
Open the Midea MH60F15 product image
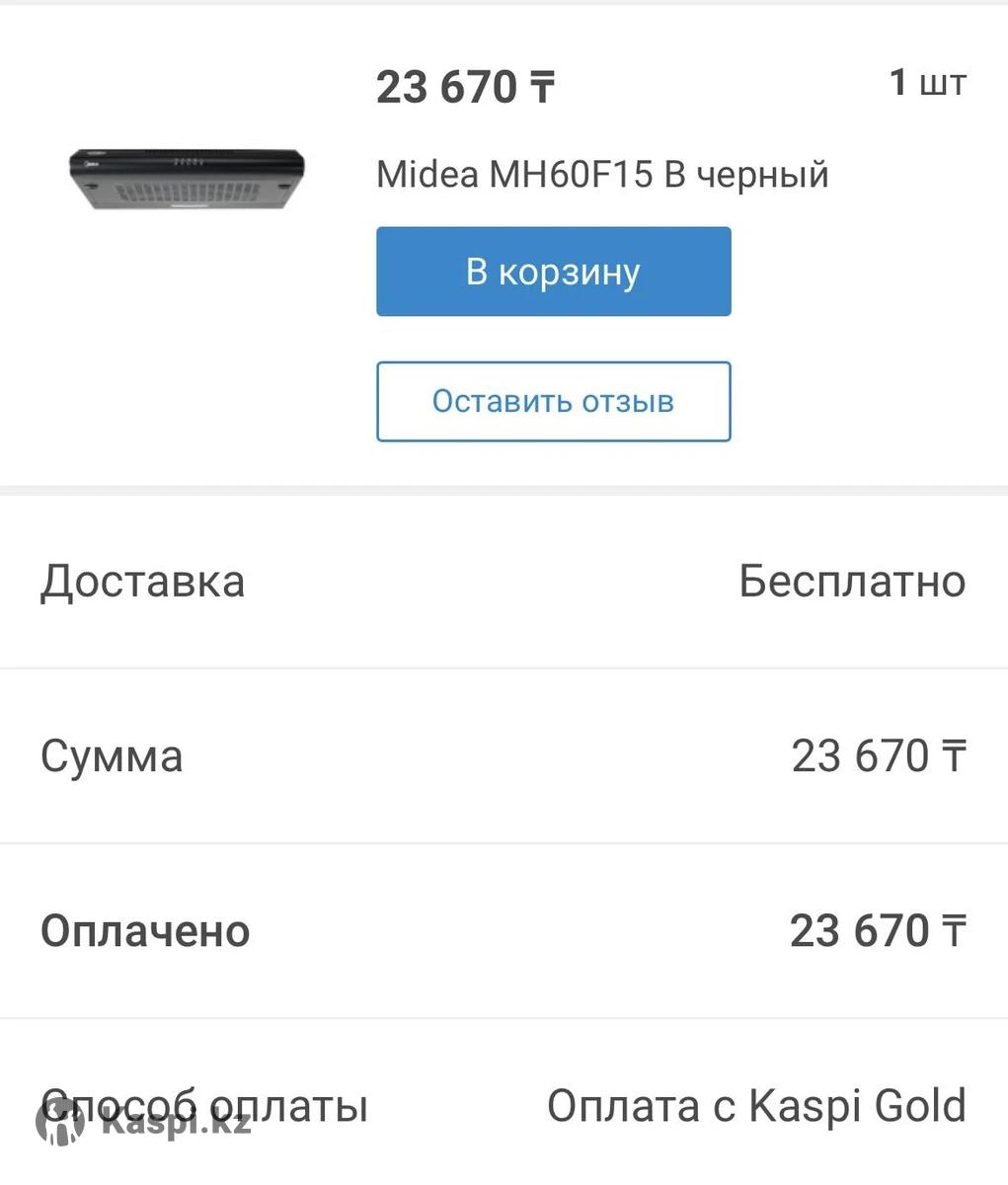pyautogui.click(x=187, y=178)
